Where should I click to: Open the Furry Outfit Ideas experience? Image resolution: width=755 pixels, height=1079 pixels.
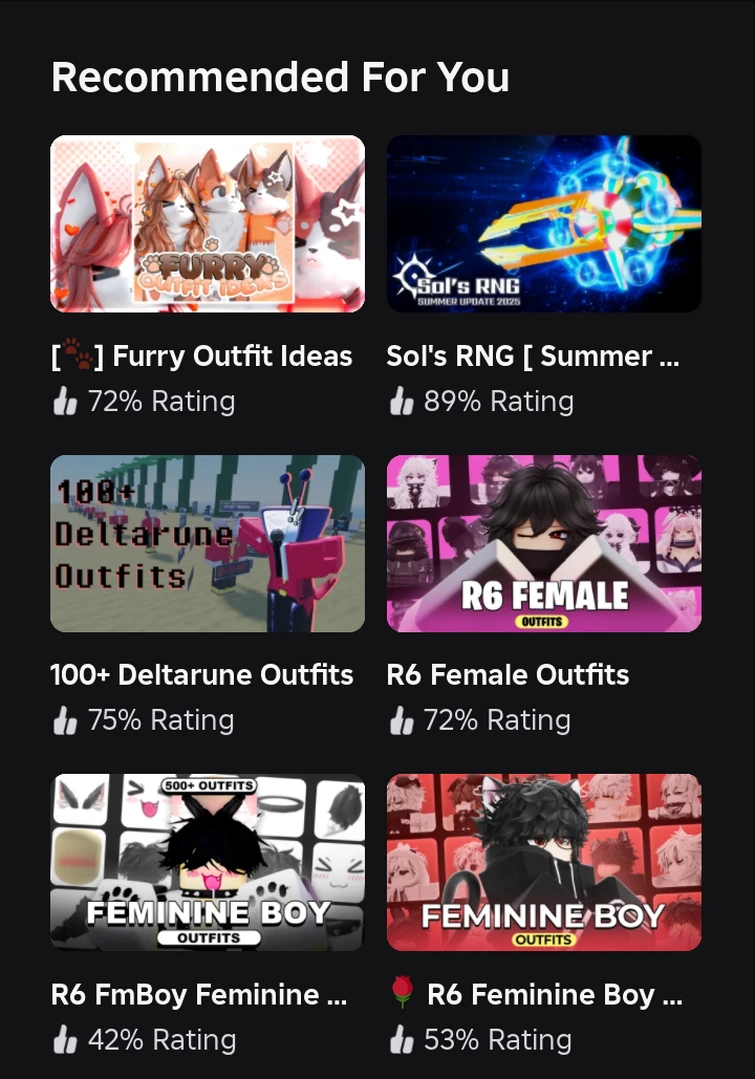[207, 224]
